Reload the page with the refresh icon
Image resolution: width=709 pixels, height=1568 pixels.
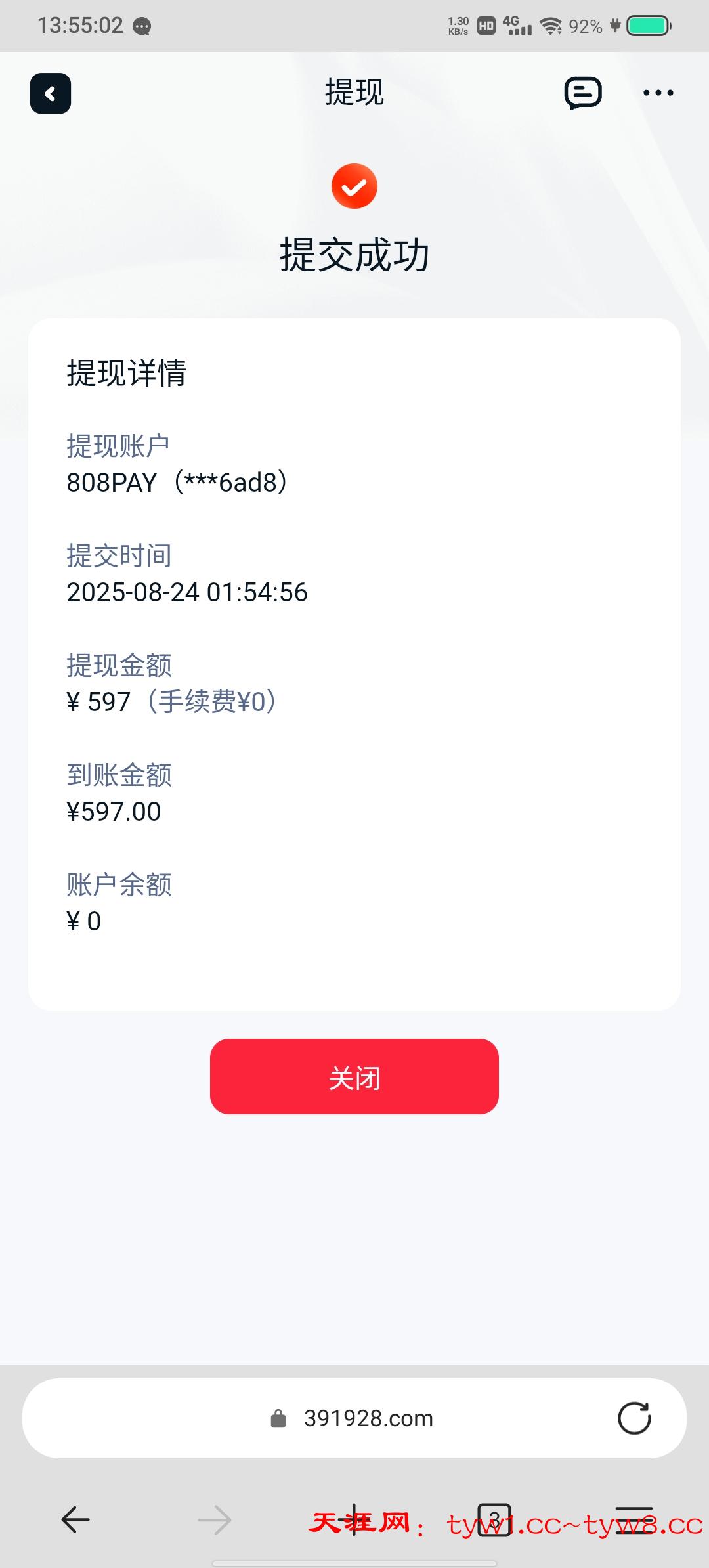pyautogui.click(x=634, y=1418)
